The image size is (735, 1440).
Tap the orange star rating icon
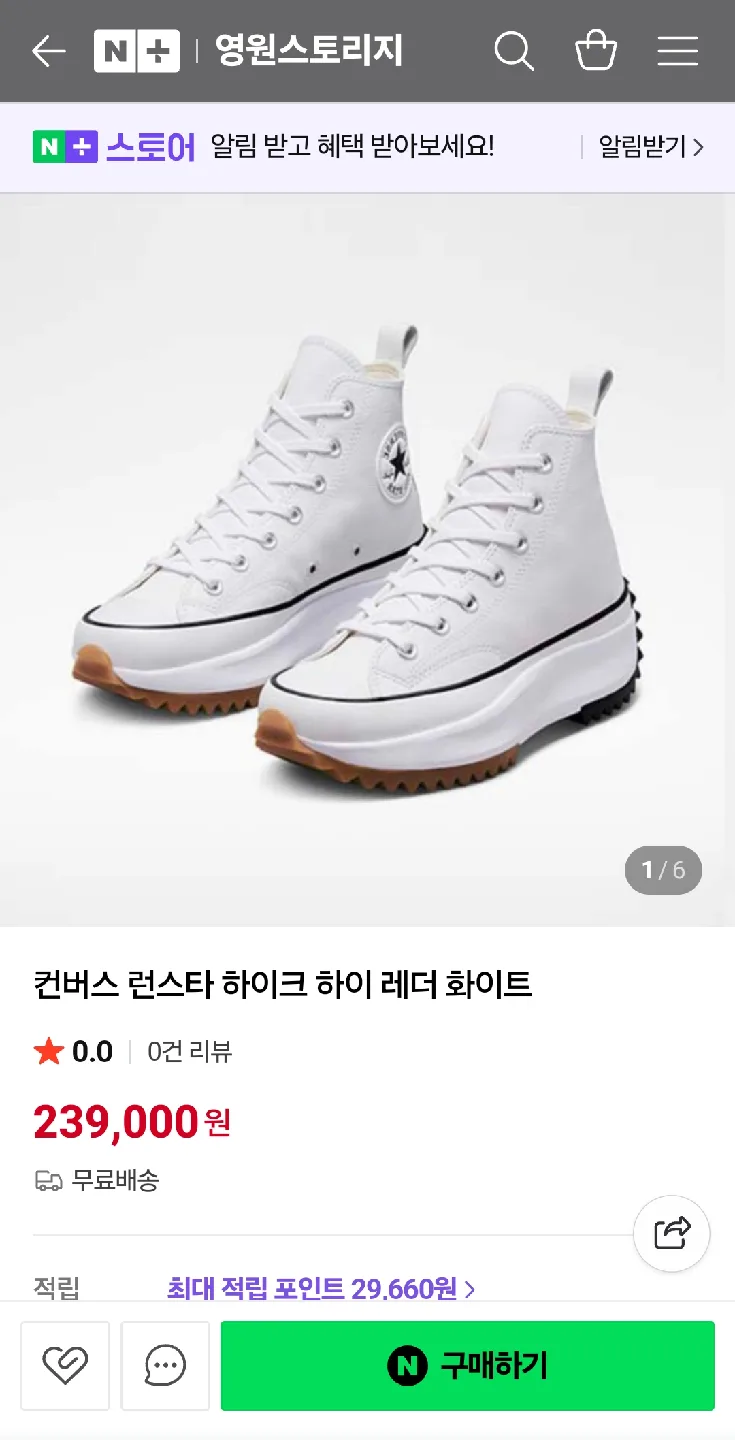[44, 1051]
